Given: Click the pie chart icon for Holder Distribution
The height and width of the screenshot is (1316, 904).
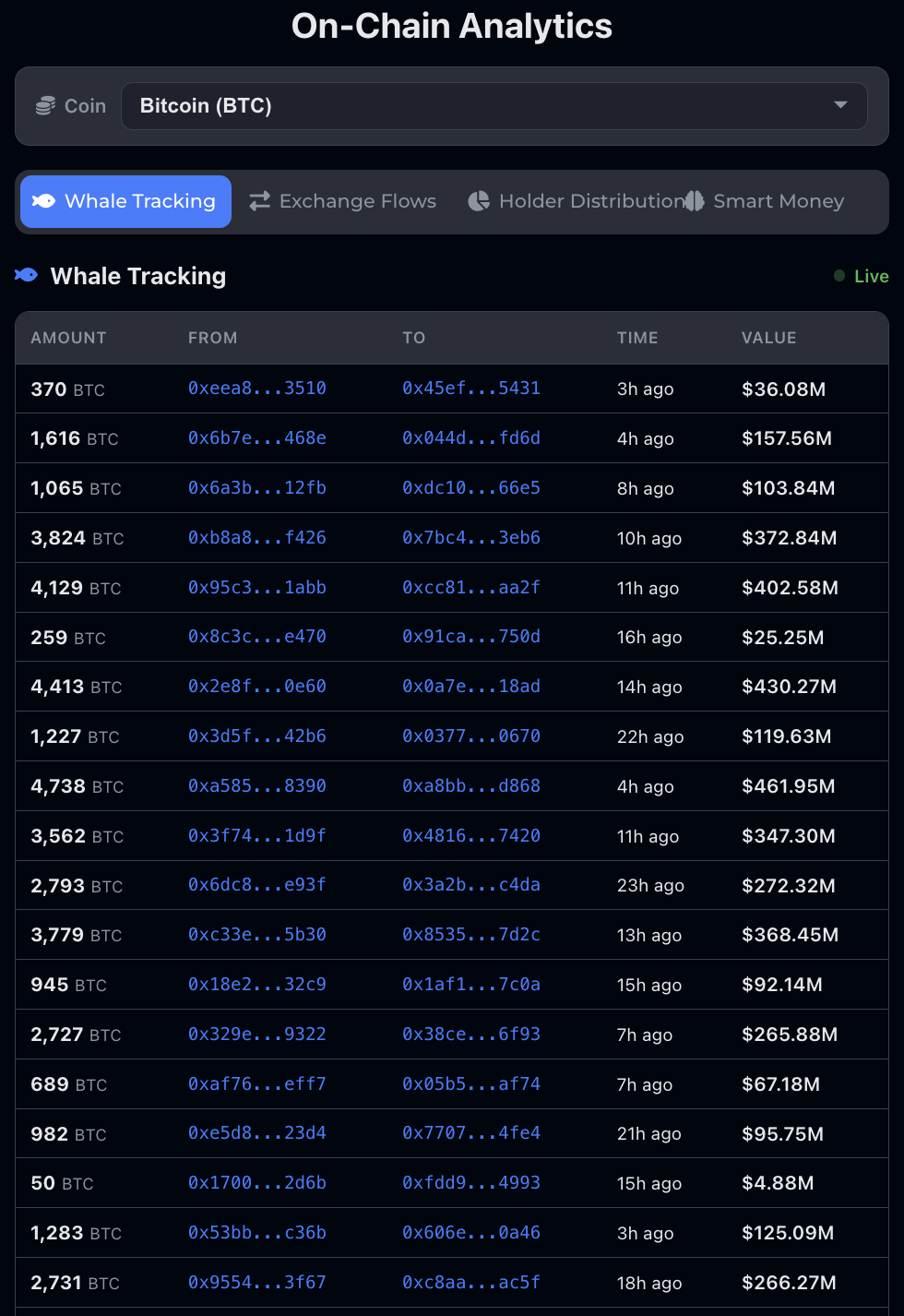Looking at the screenshot, I should point(480,201).
